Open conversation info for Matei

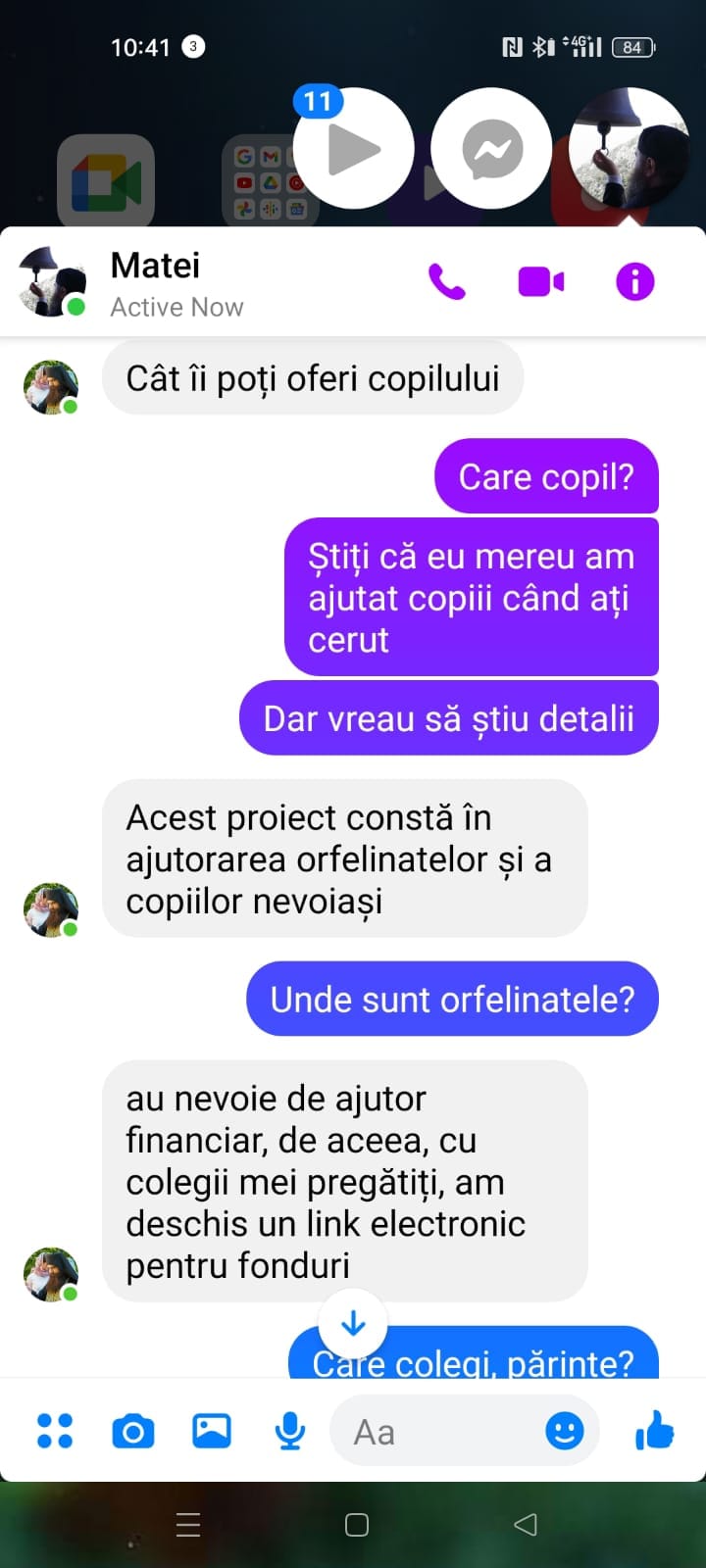[634, 282]
